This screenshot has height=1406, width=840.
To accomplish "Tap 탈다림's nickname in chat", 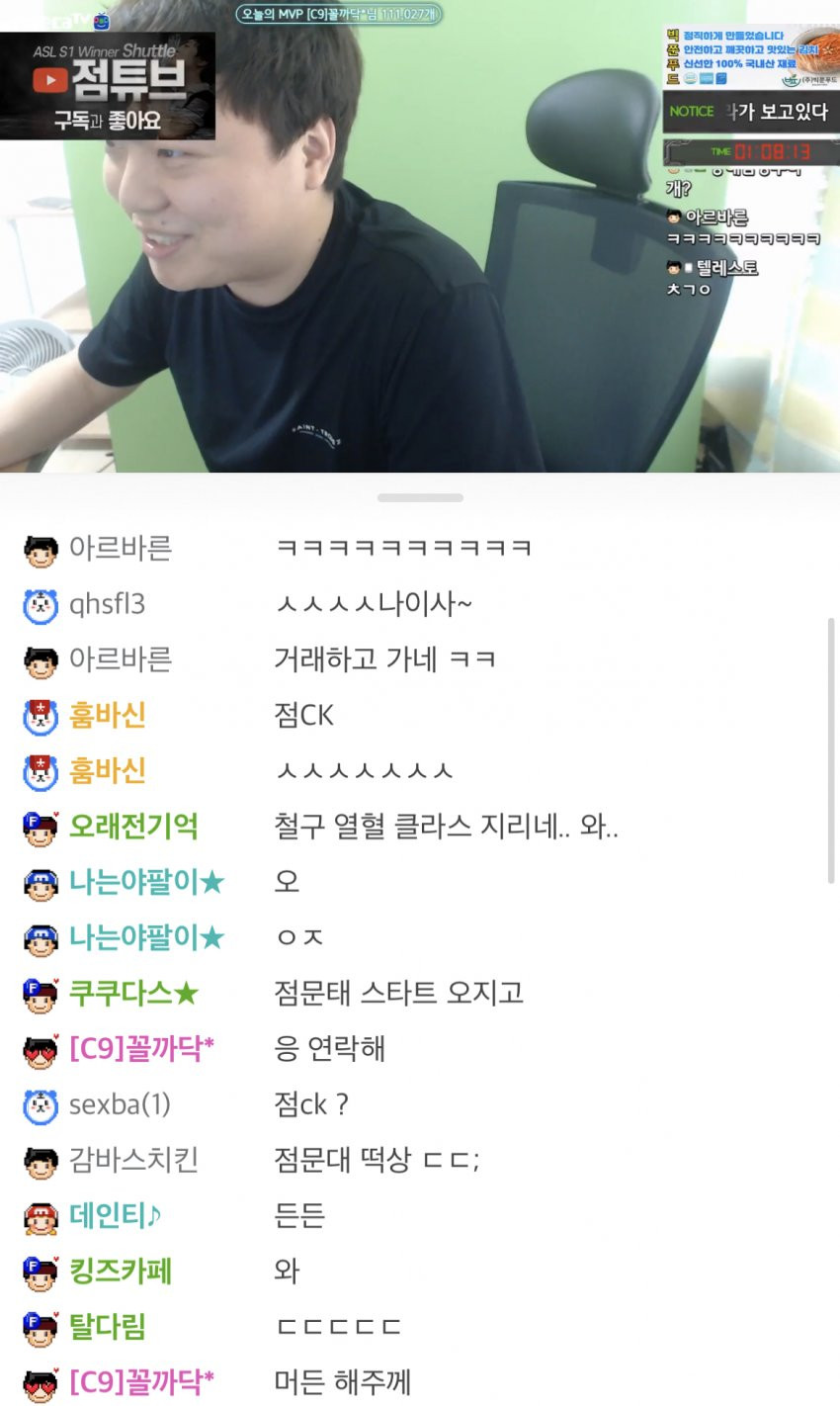I will (x=107, y=1326).
